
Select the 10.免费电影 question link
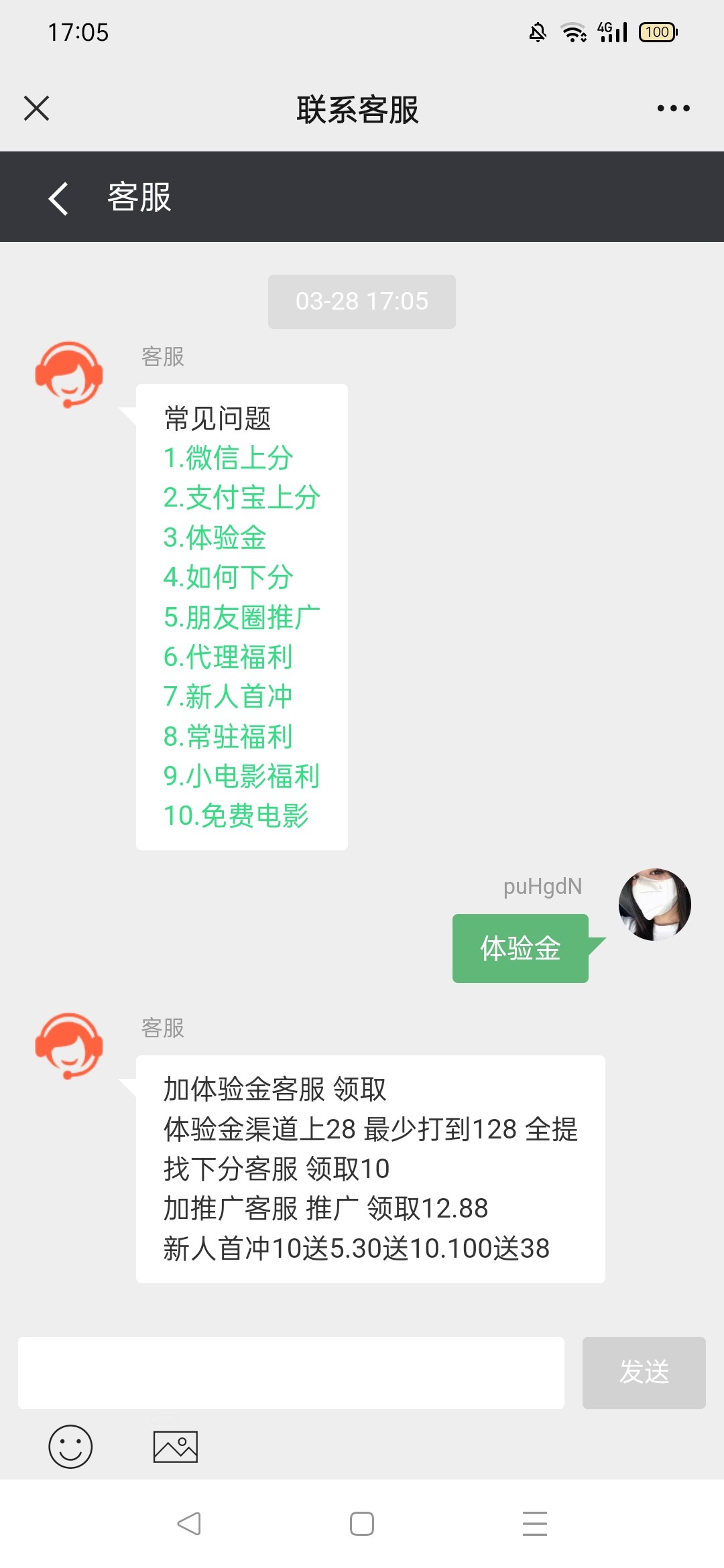[235, 815]
